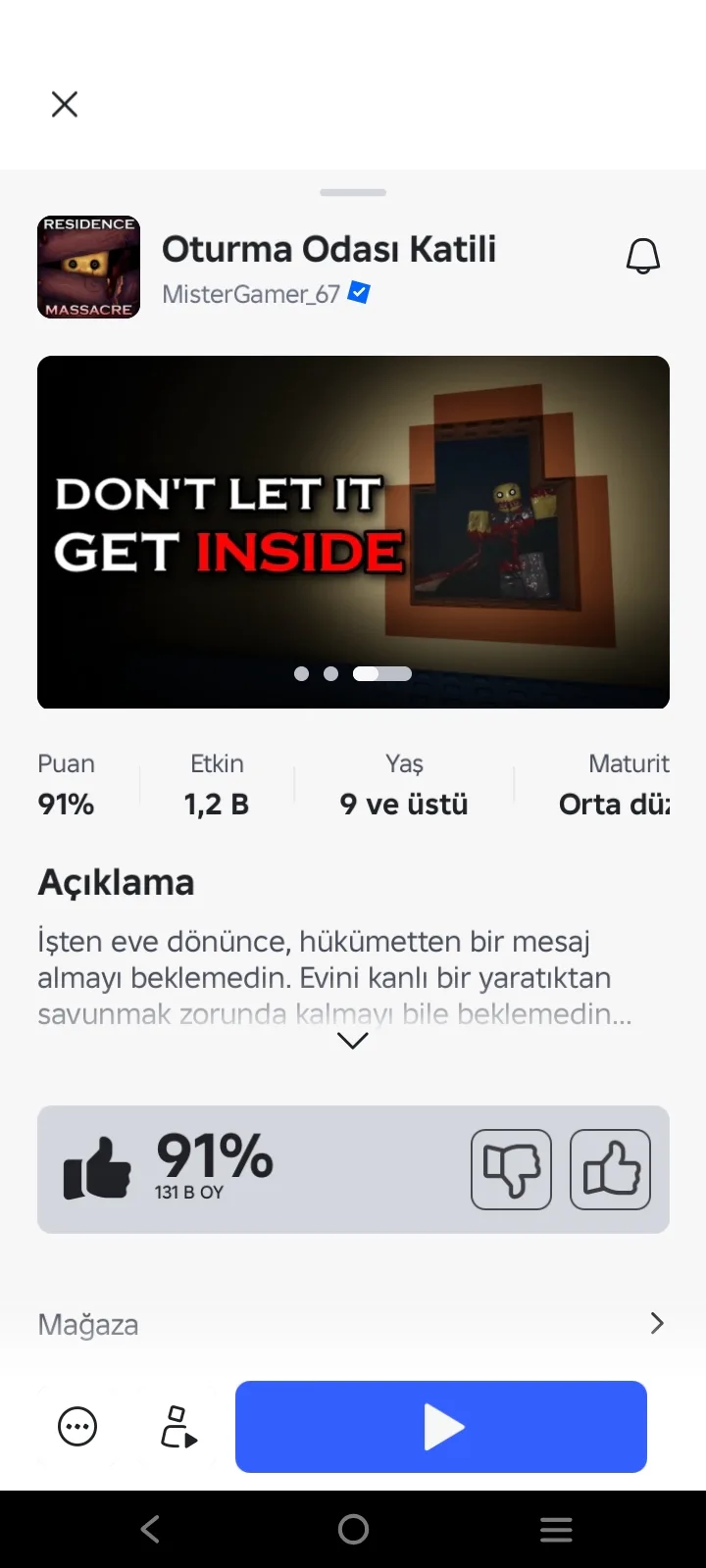Open the Mağaza store row
The width and height of the screenshot is (706, 1568).
(353, 1324)
